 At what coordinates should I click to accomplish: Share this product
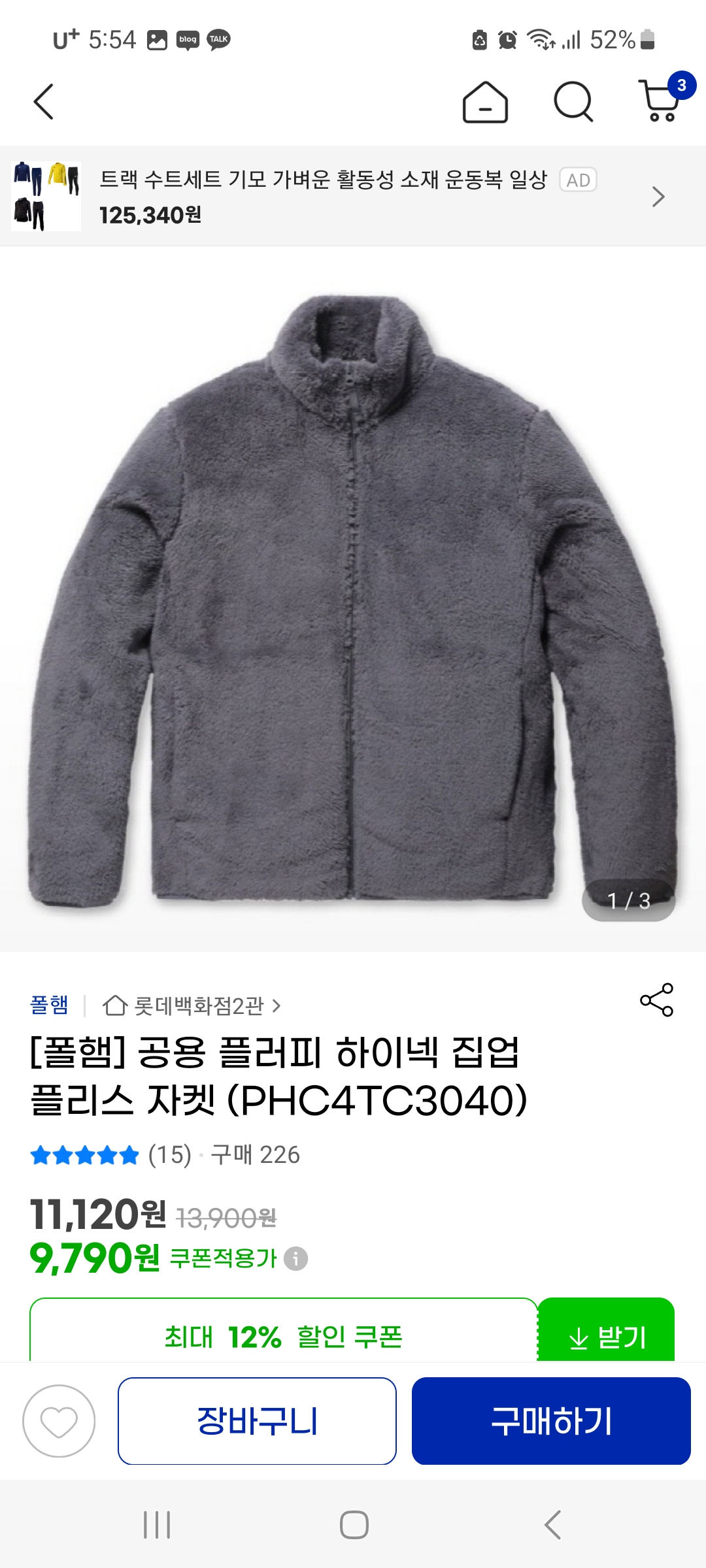click(656, 1000)
